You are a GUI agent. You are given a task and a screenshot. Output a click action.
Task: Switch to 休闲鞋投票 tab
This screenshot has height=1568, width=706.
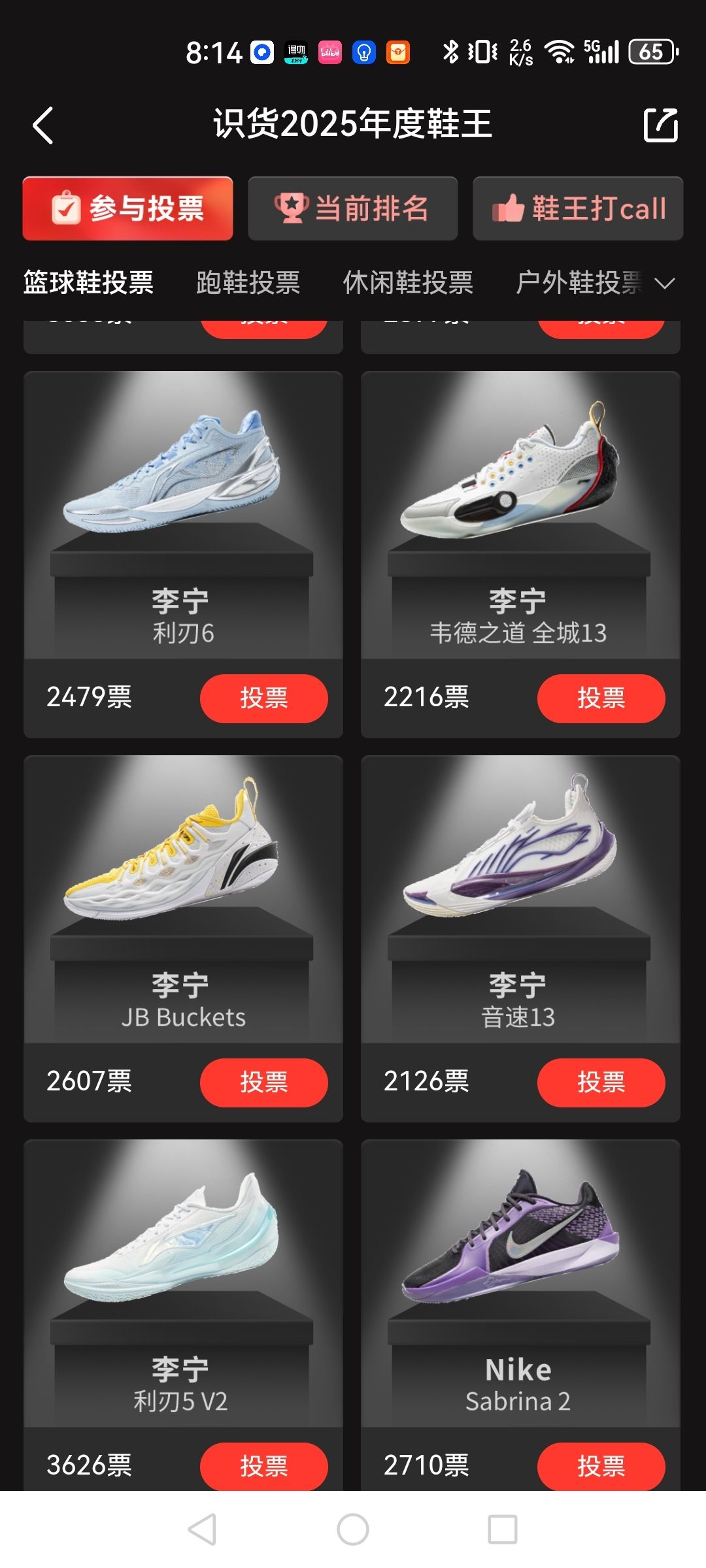pyautogui.click(x=408, y=283)
